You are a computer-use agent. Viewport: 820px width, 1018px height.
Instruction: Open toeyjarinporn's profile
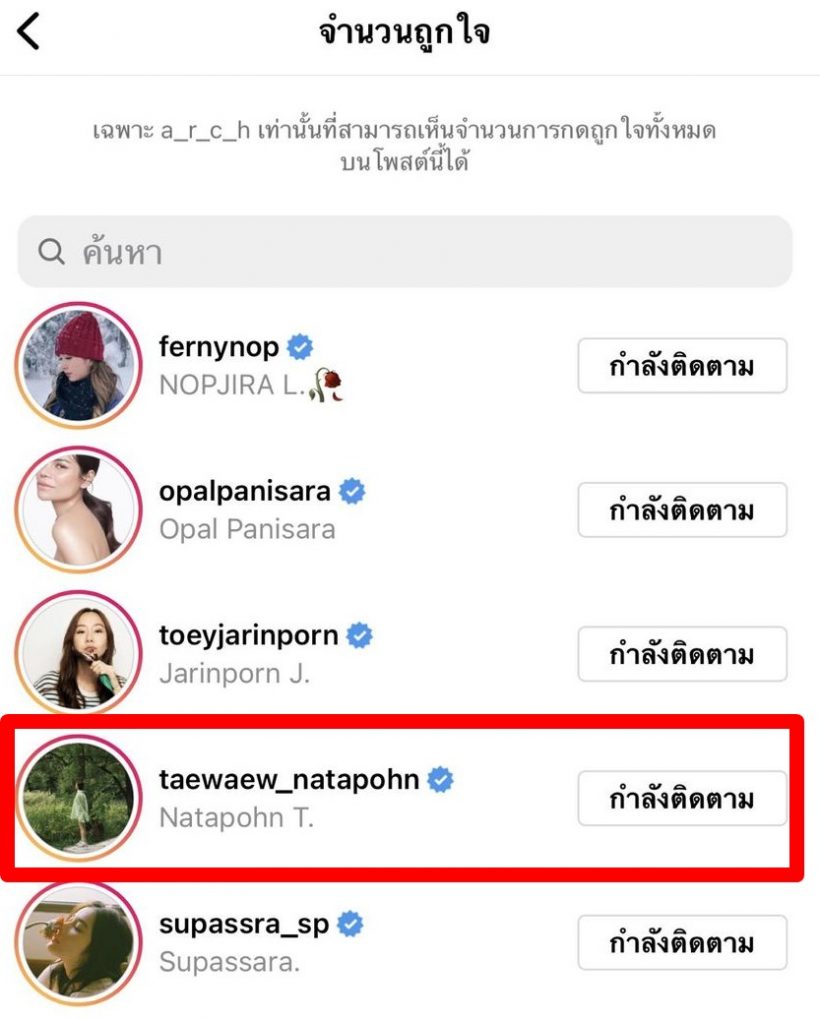[x=250, y=635]
